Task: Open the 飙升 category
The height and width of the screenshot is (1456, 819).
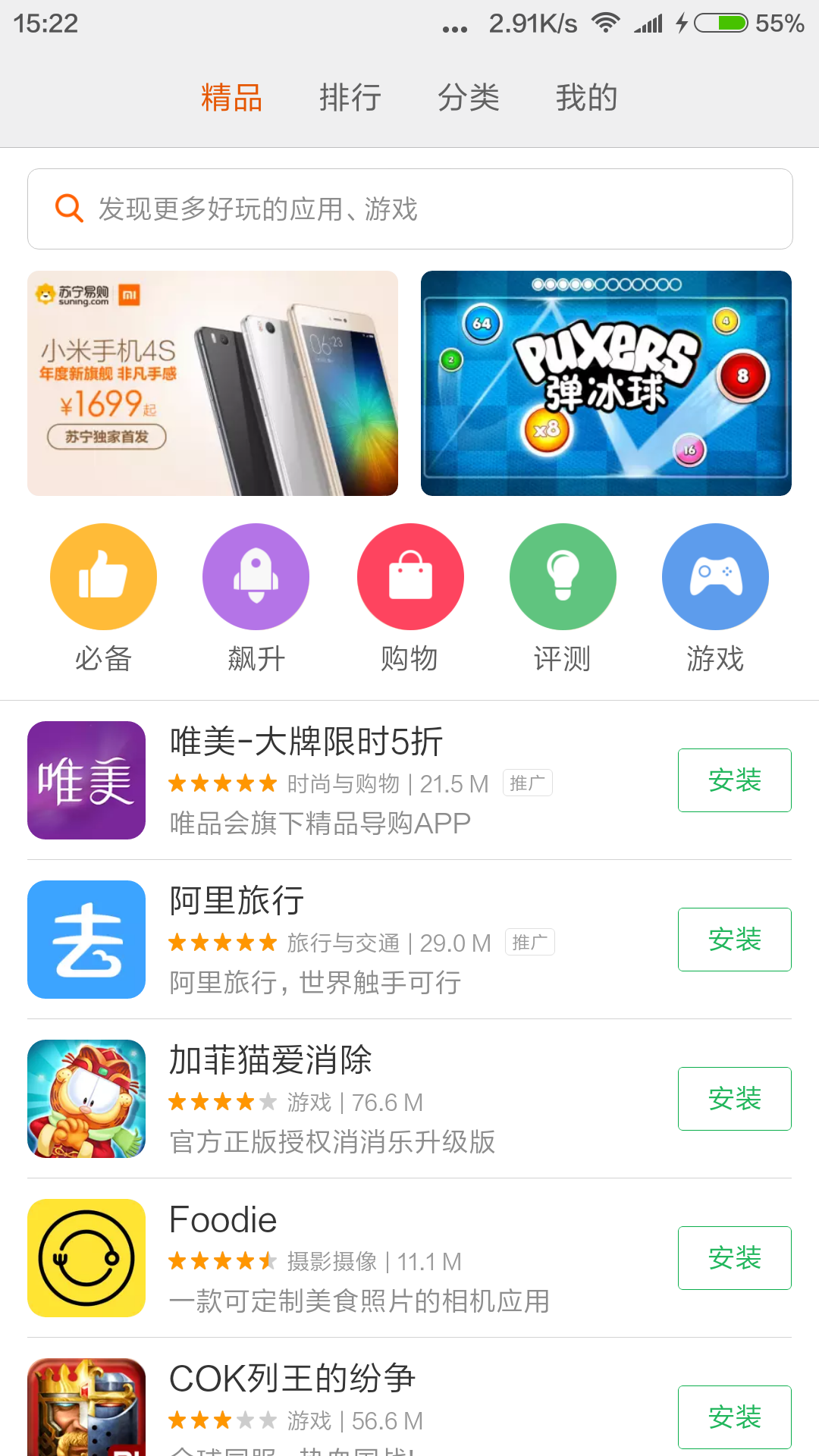Action: tap(256, 597)
